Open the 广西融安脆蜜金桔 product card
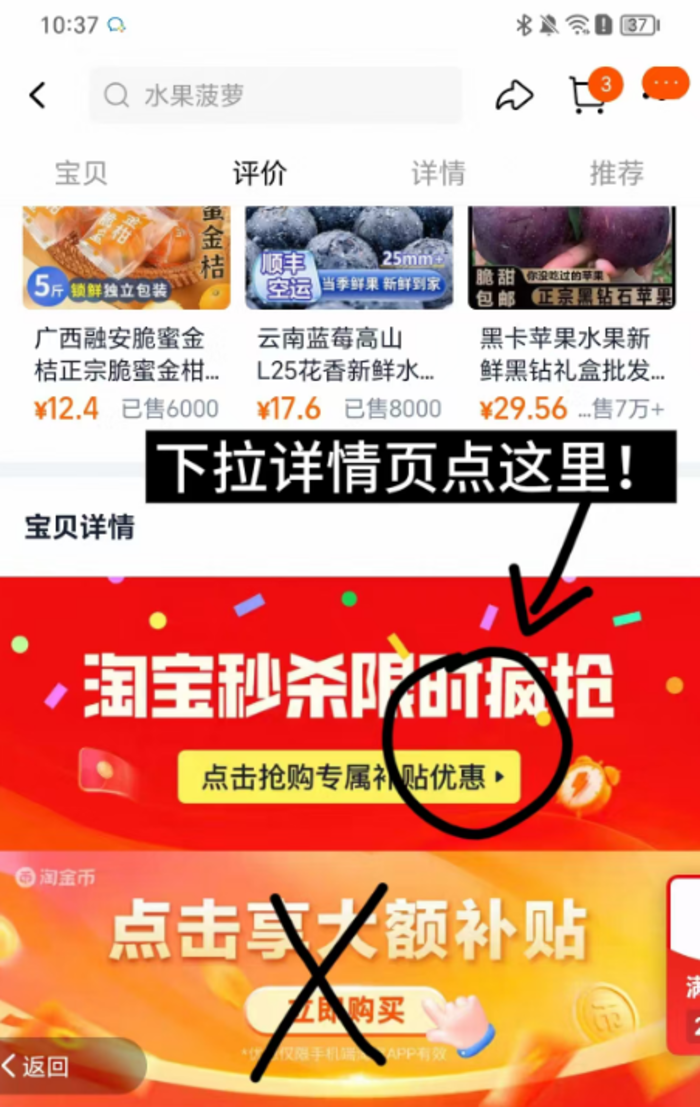 pos(127,310)
